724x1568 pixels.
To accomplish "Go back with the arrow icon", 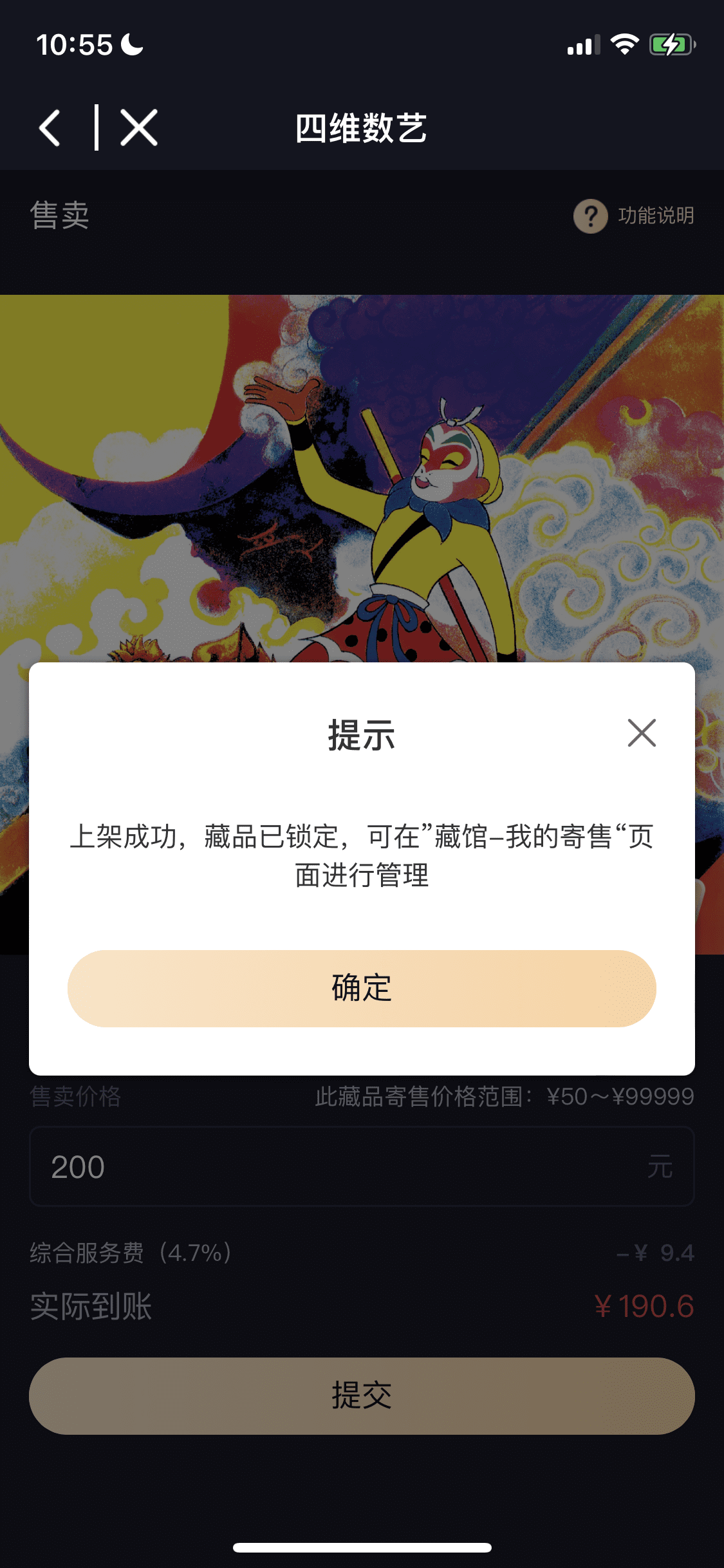I will (50, 128).
